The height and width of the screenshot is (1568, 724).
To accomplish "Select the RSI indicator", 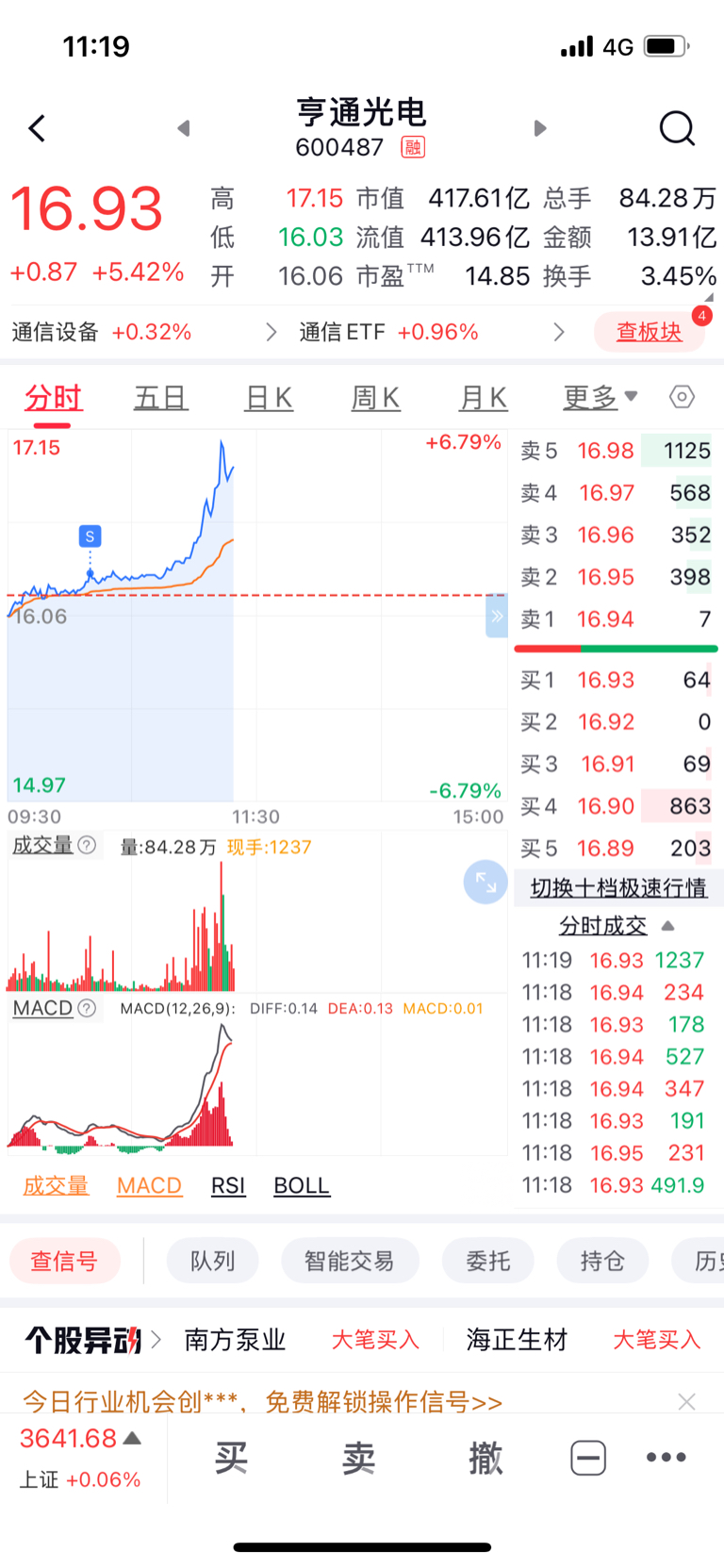I will pos(228,1185).
